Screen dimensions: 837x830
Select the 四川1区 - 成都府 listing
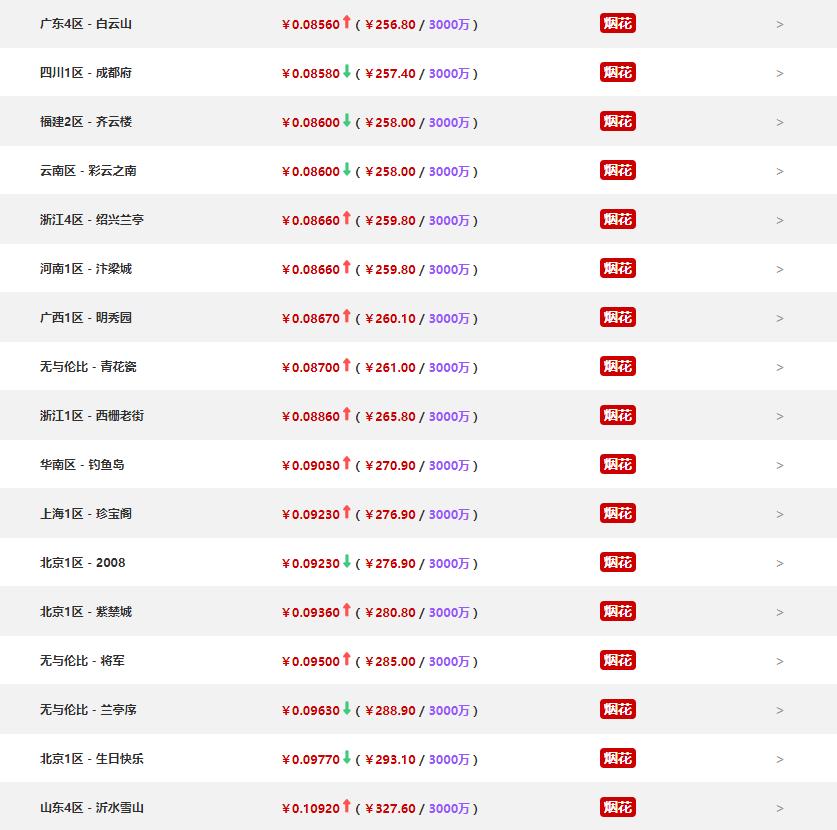86,73
